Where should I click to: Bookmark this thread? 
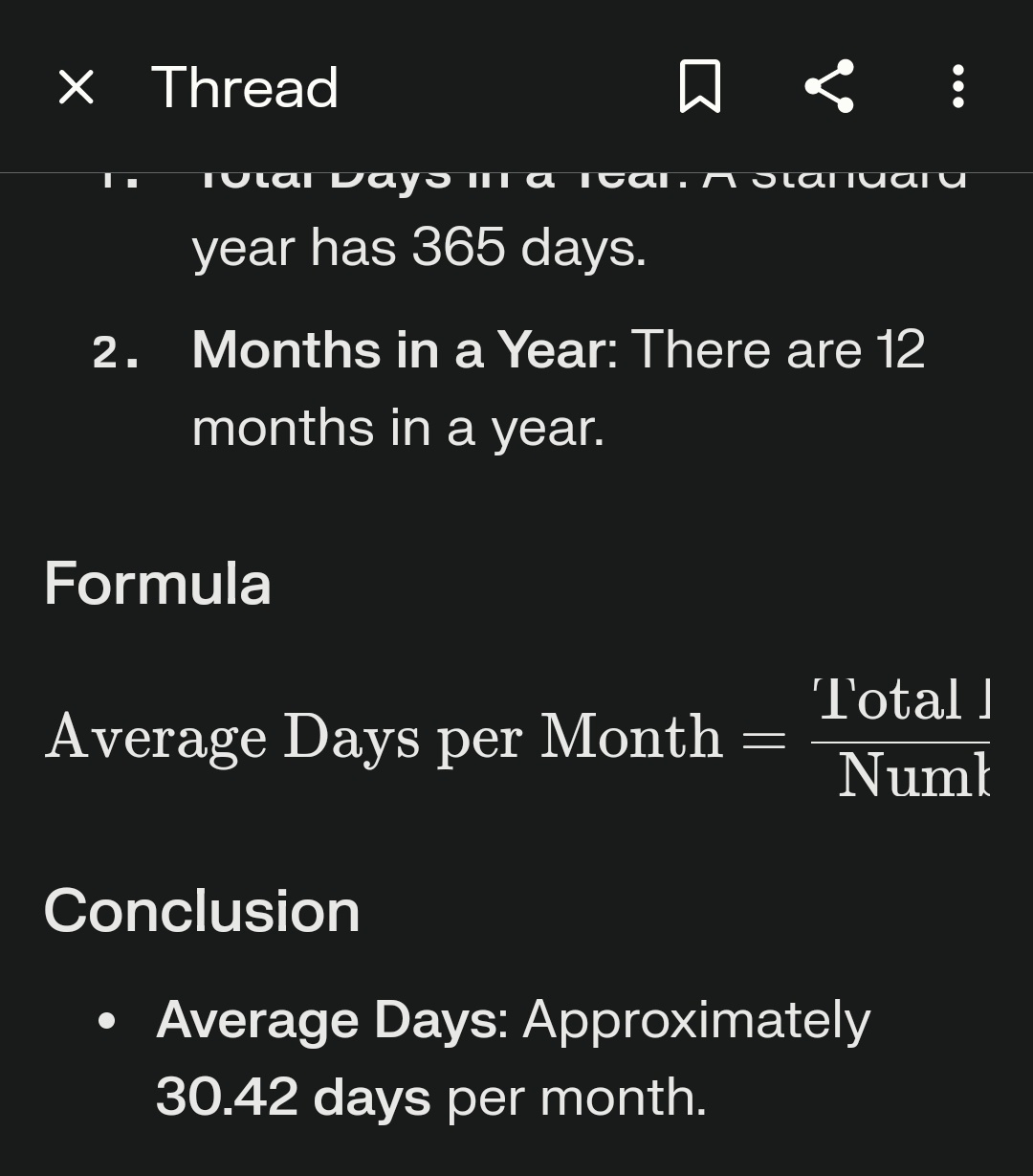pos(699,87)
